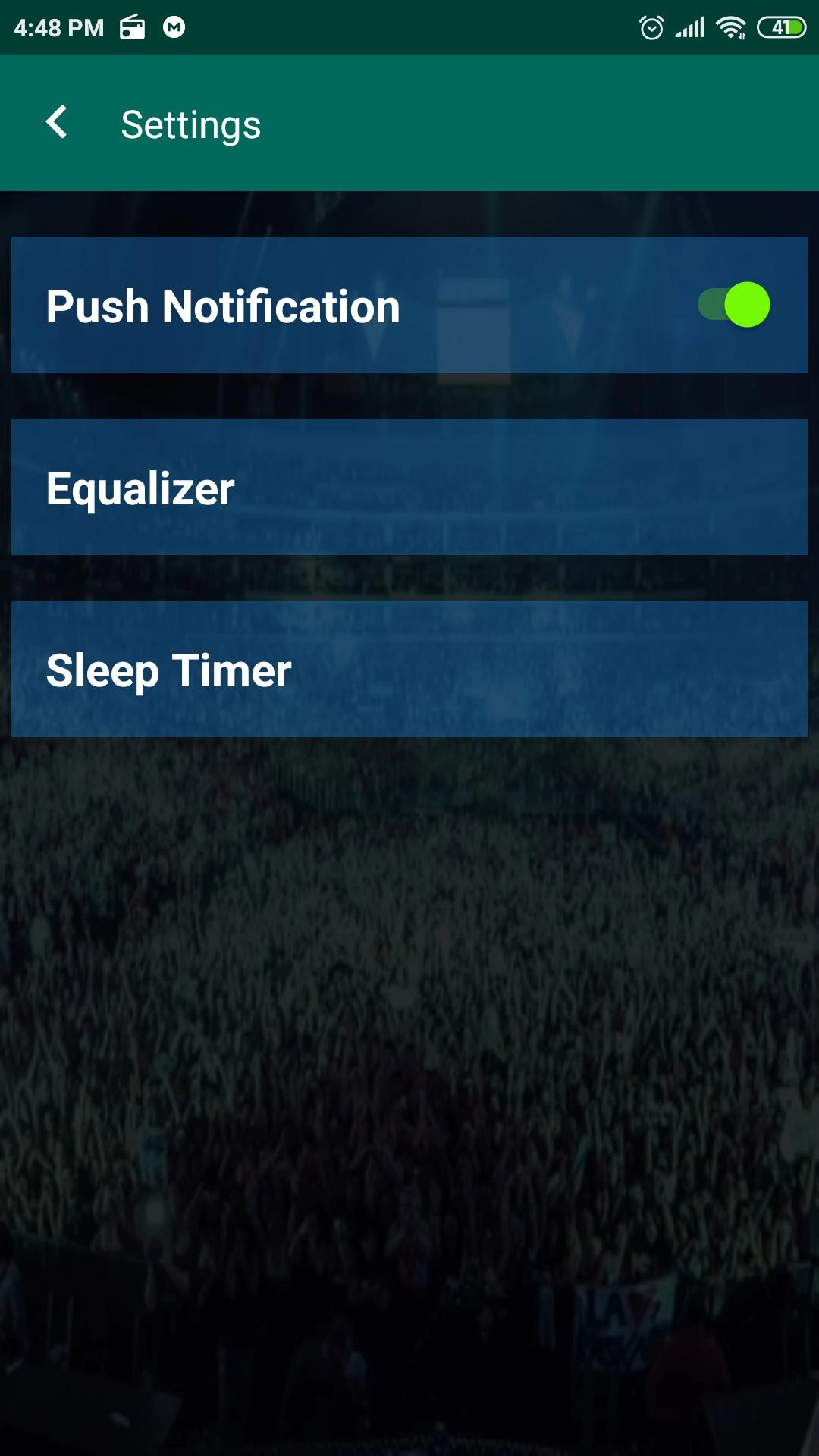Open the Sleep Timer option
This screenshot has height=1456, width=819.
[x=409, y=669]
